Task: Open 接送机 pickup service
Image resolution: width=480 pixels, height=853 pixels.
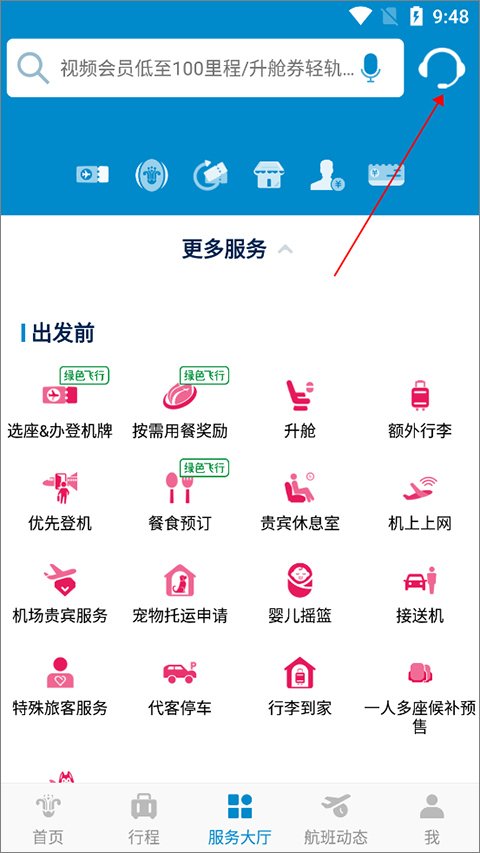Action: [420, 594]
